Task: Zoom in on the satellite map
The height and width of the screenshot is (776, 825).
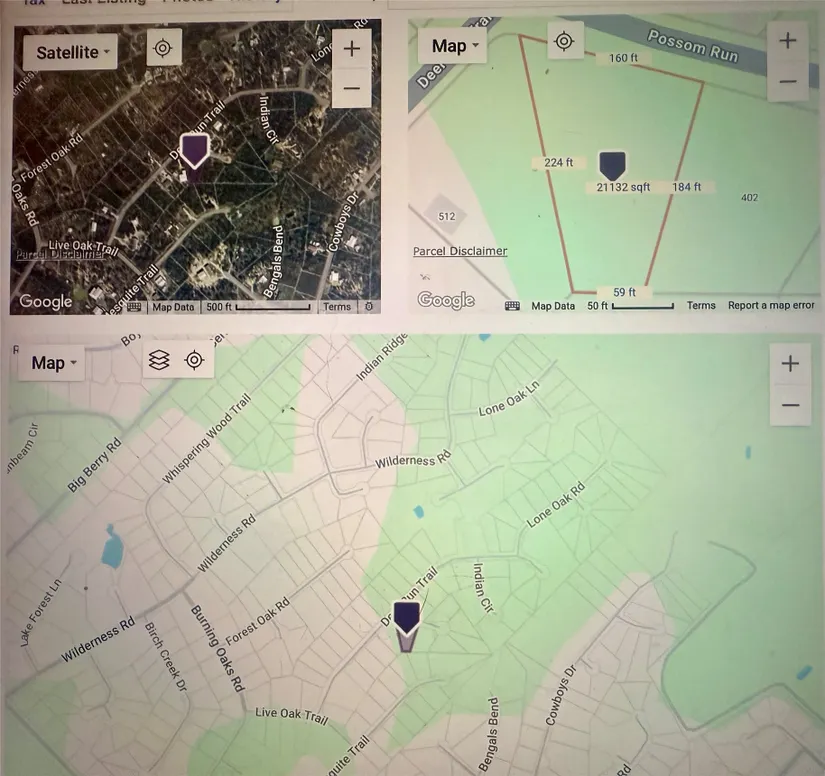Action: (351, 48)
